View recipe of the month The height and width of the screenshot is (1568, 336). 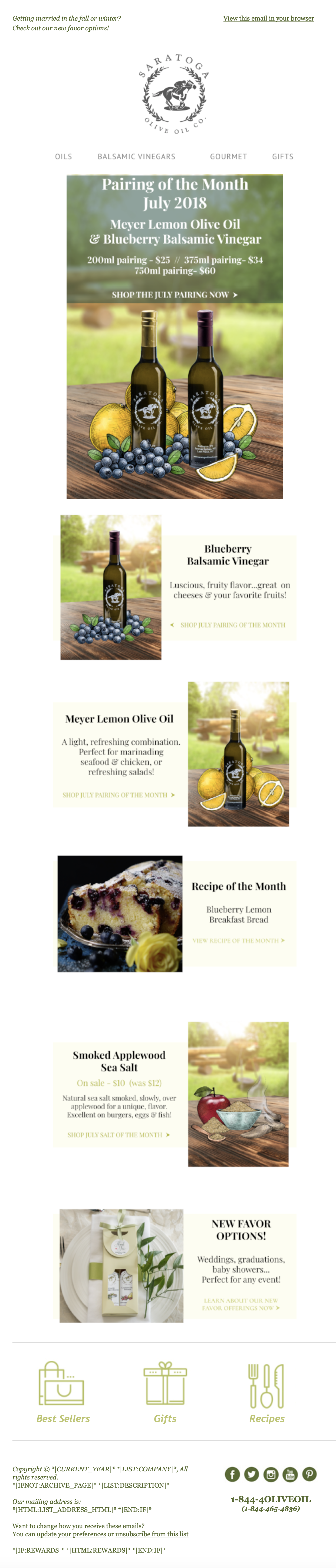tap(238, 940)
